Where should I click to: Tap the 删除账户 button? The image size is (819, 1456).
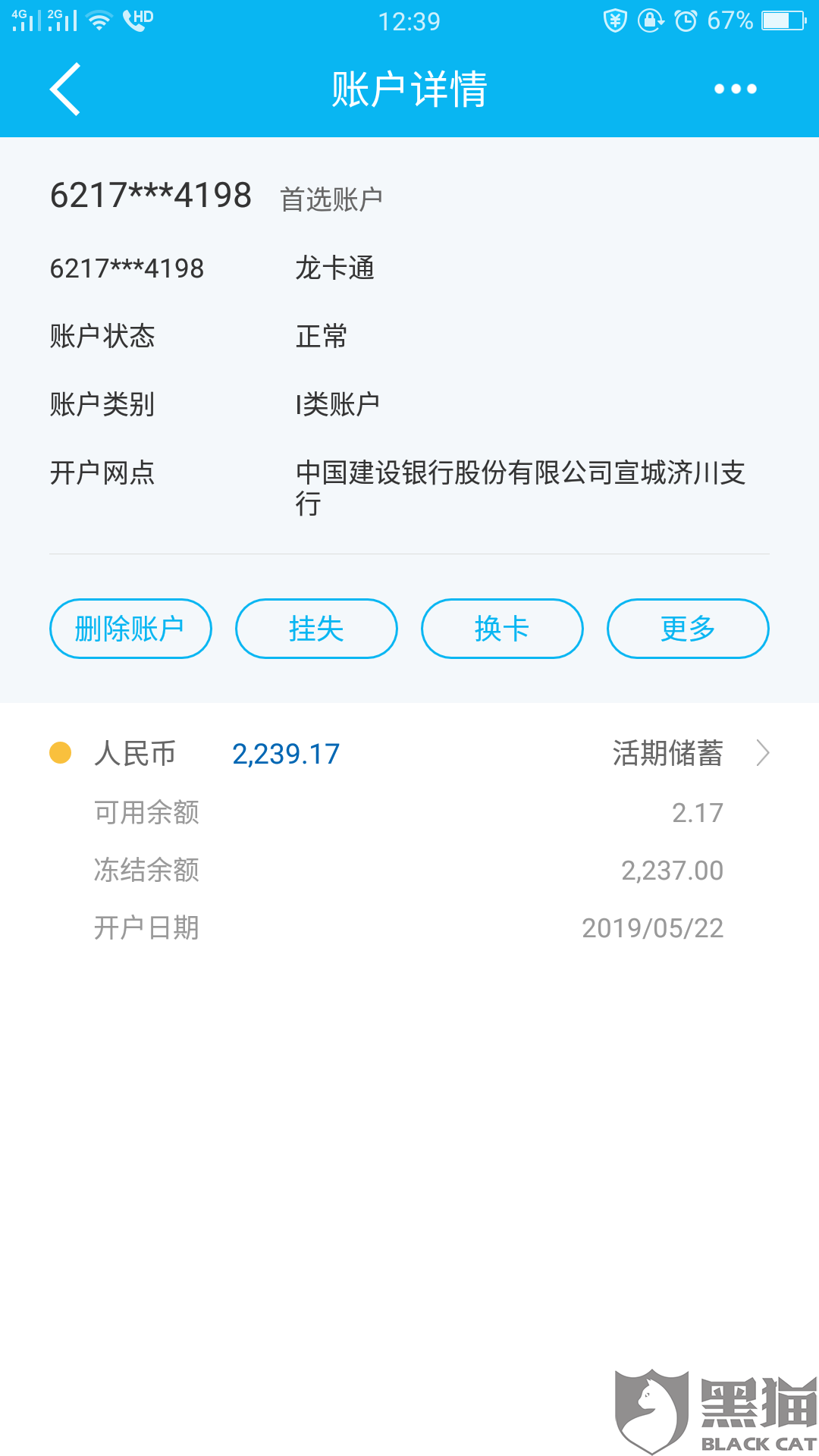[130, 629]
